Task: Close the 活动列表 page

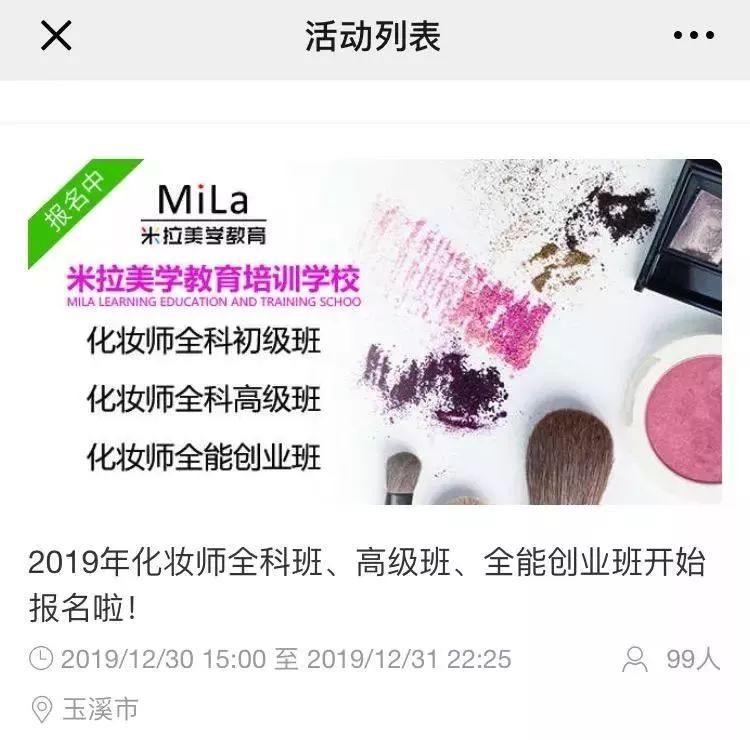Action: click(55, 37)
